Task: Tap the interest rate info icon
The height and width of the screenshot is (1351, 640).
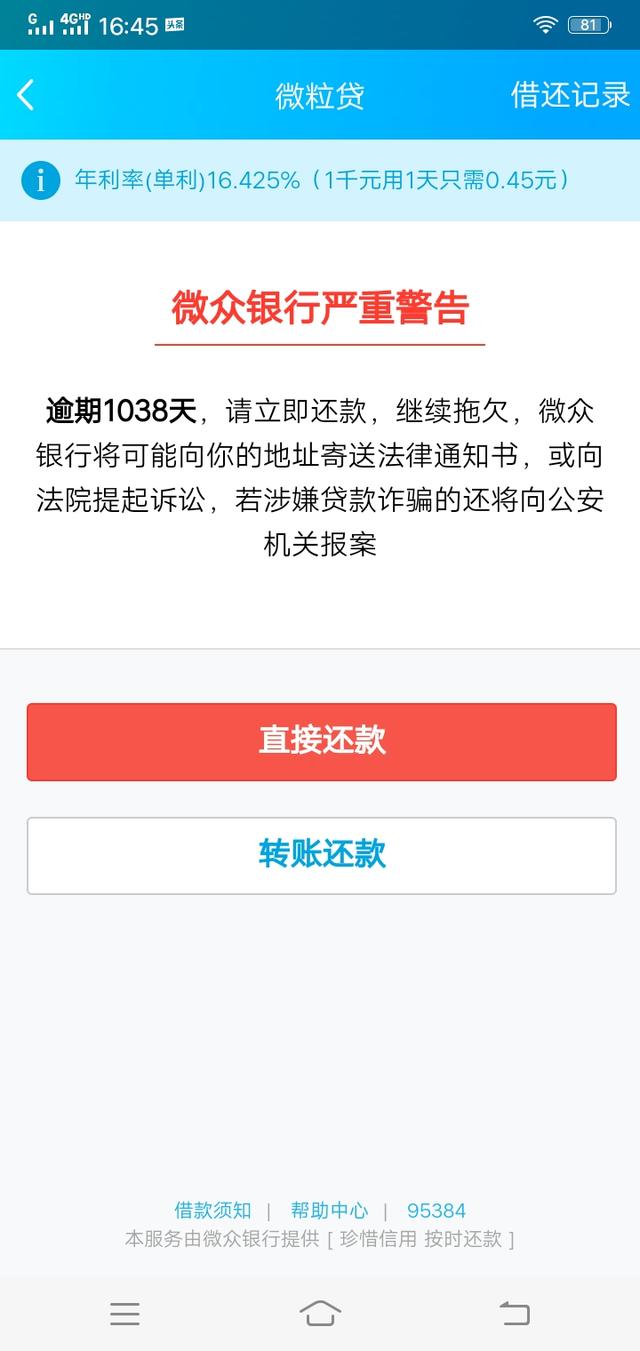Action: 41,180
